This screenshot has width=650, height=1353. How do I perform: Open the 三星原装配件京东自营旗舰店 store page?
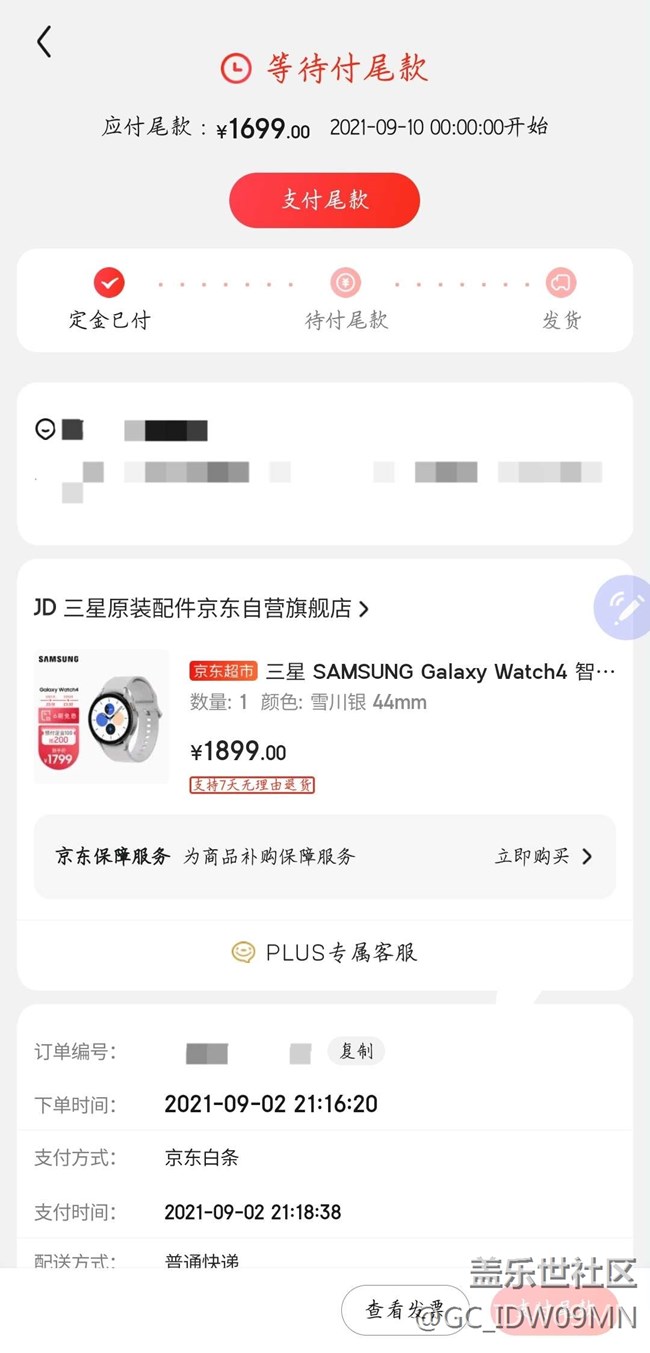(x=202, y=608)
